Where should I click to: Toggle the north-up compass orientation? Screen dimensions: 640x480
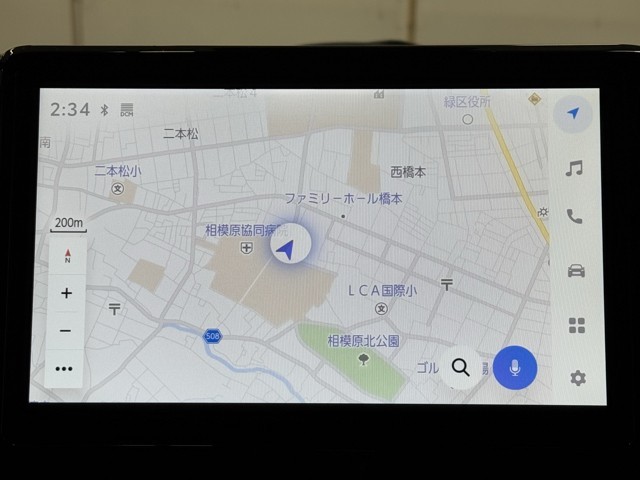pos(67,255)
